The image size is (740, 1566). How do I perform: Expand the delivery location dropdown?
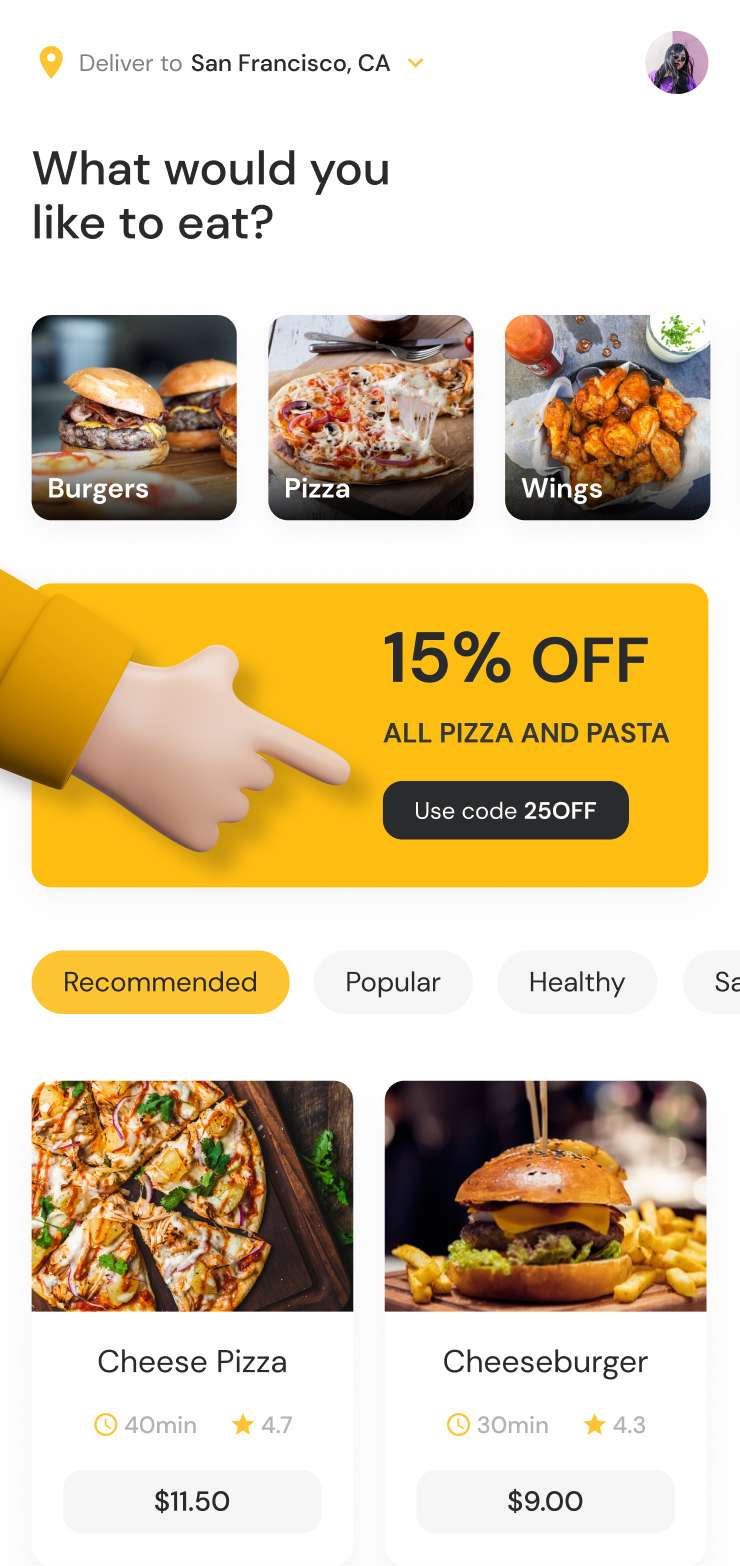tap(416, 64)
